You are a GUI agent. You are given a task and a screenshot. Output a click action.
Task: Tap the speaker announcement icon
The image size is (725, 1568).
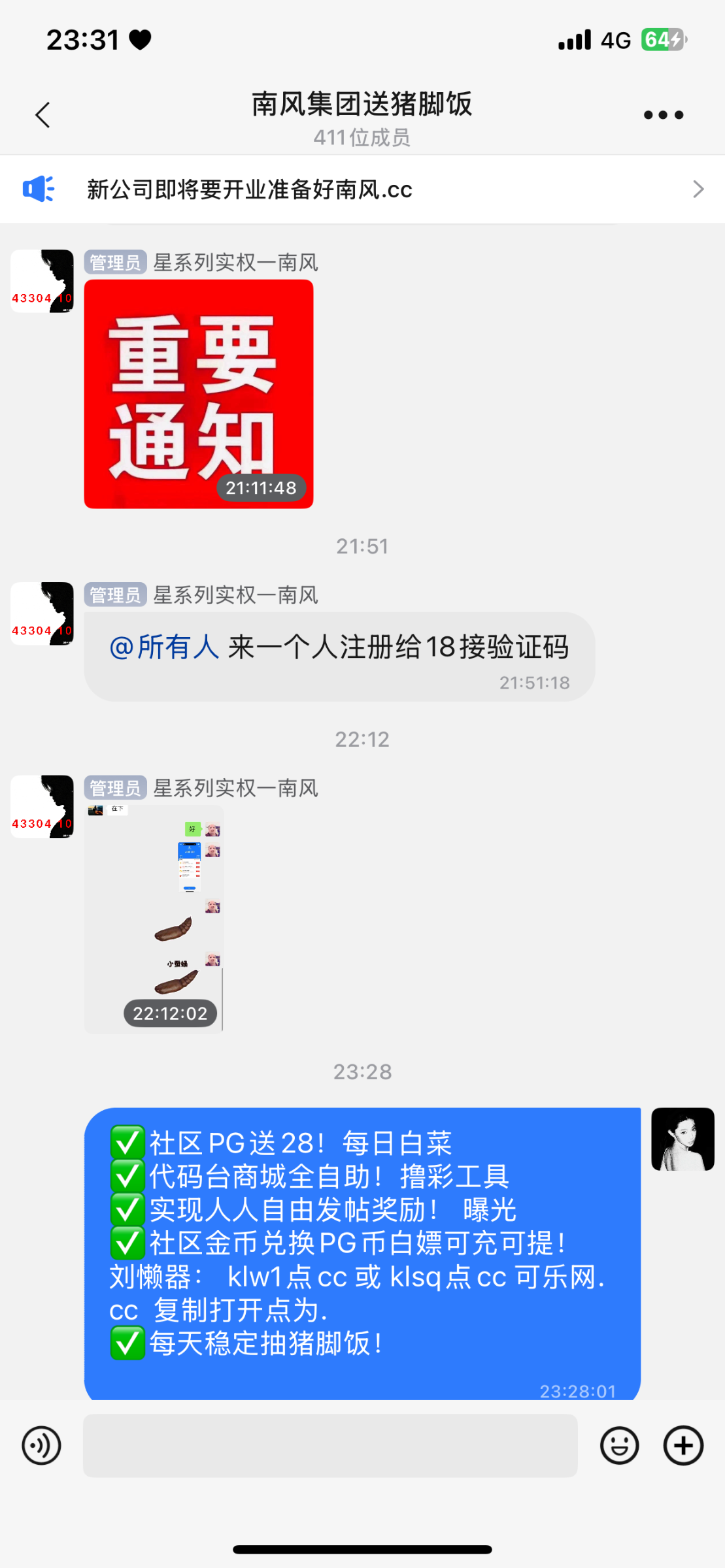click(37, 189)
